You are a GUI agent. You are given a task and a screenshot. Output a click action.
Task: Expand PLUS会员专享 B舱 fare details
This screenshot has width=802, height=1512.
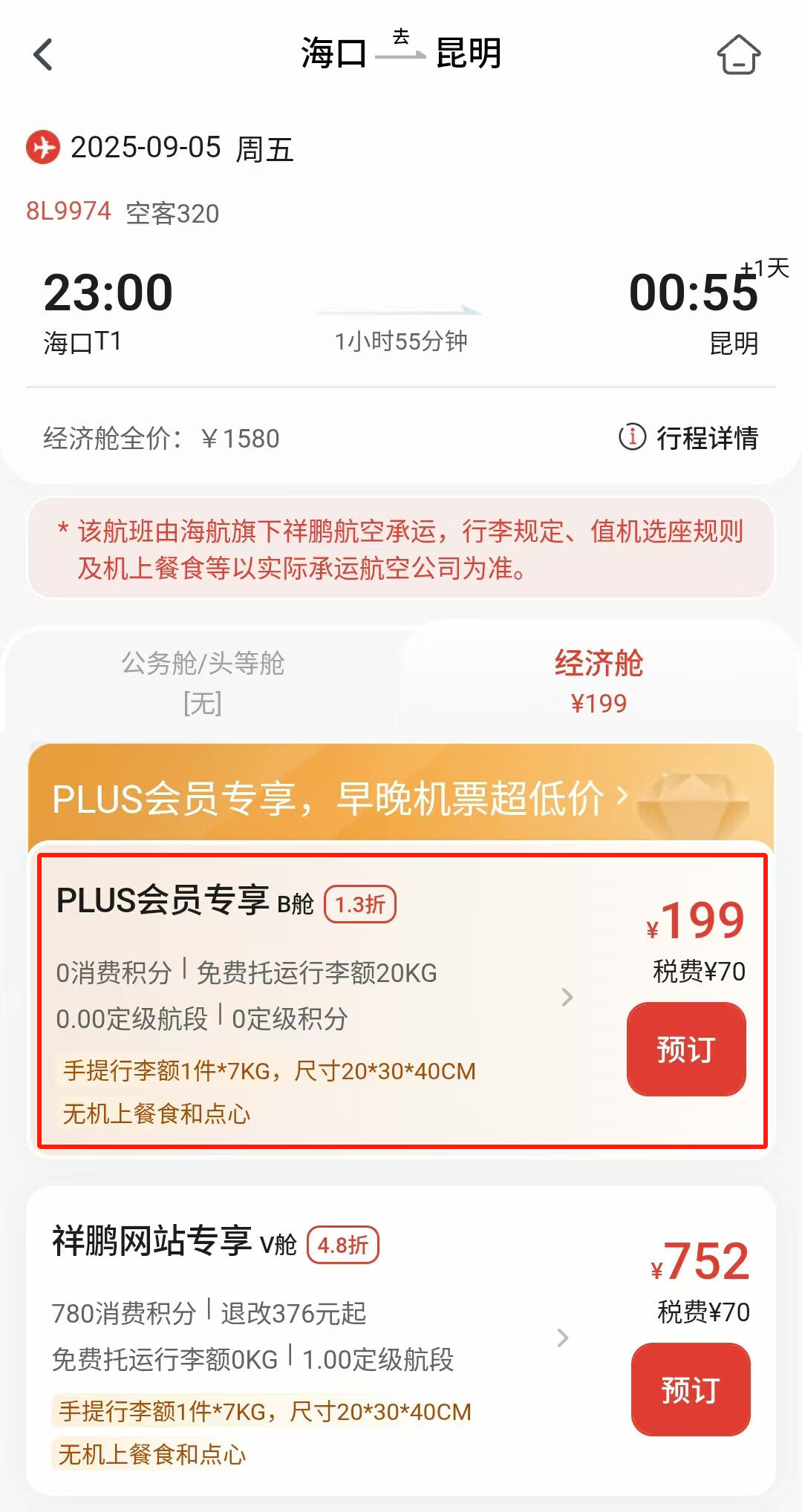567,997
